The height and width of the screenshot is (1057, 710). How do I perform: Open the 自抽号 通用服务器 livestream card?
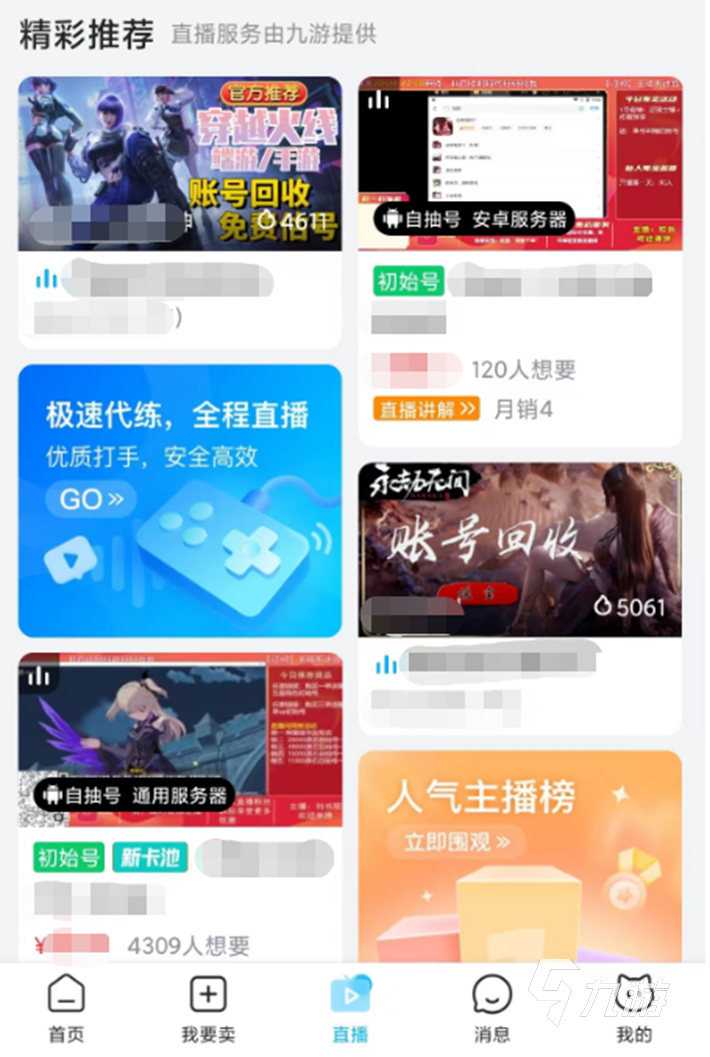[180, 740]
